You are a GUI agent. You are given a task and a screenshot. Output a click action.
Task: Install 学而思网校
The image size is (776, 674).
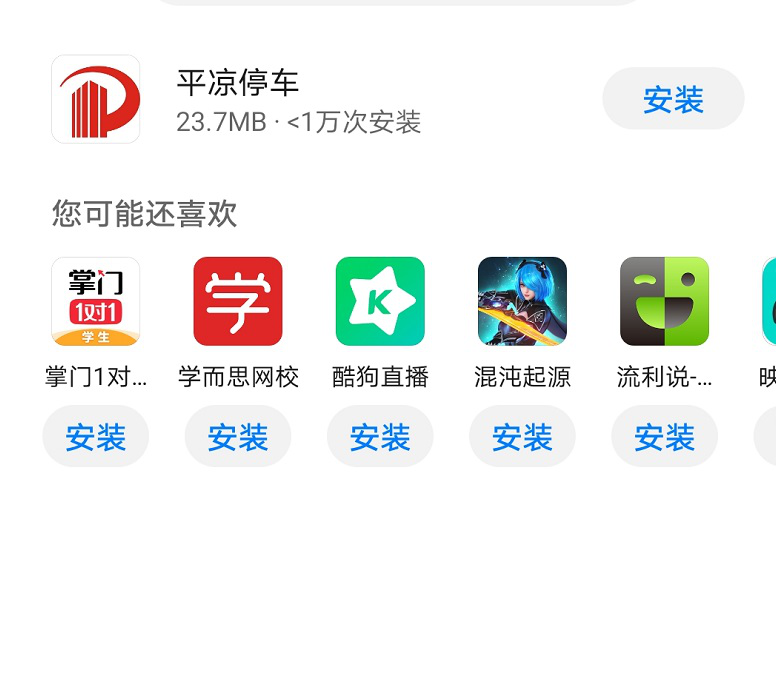tap(238, 437)
